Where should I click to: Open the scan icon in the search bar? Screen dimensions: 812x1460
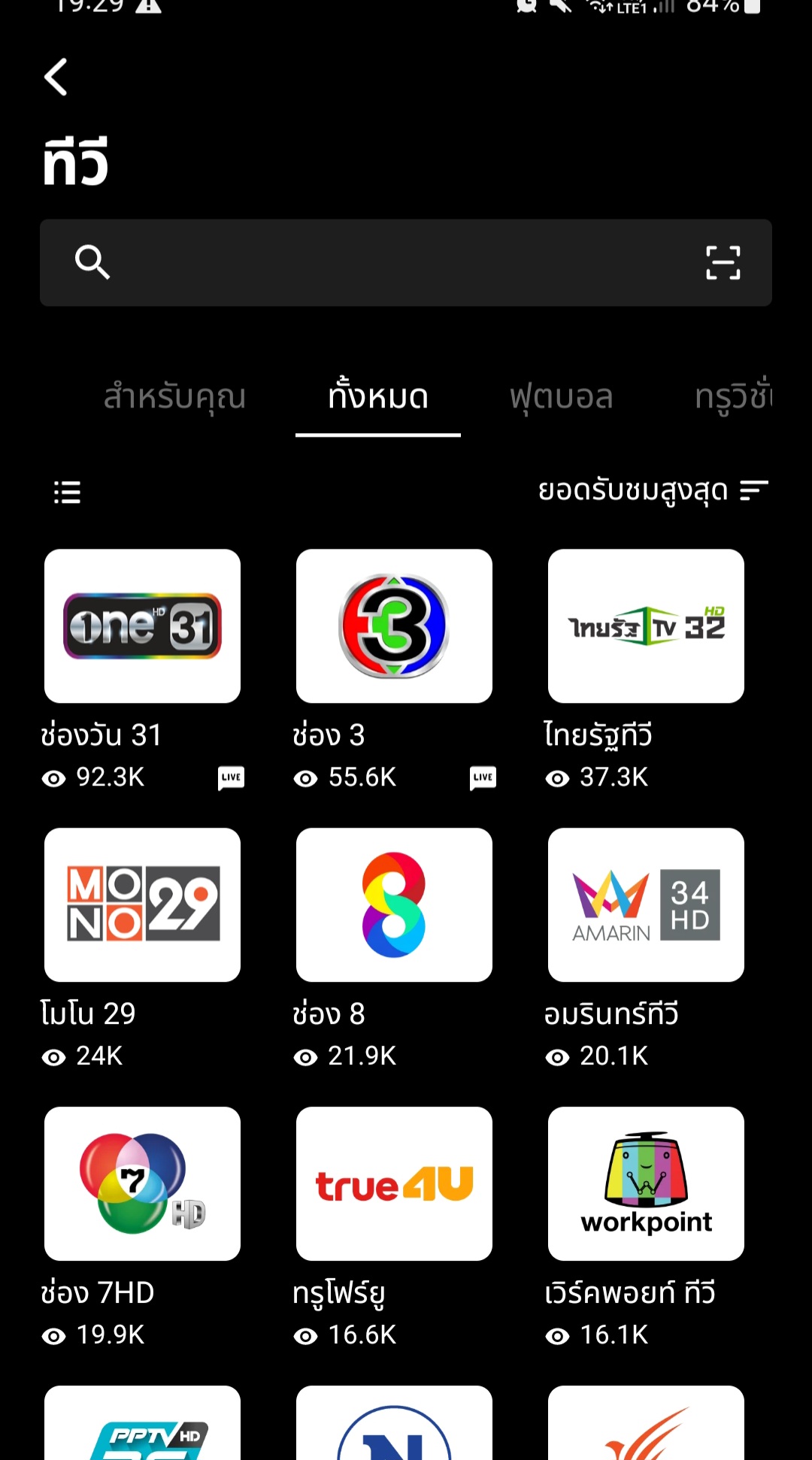pos(723,262)
